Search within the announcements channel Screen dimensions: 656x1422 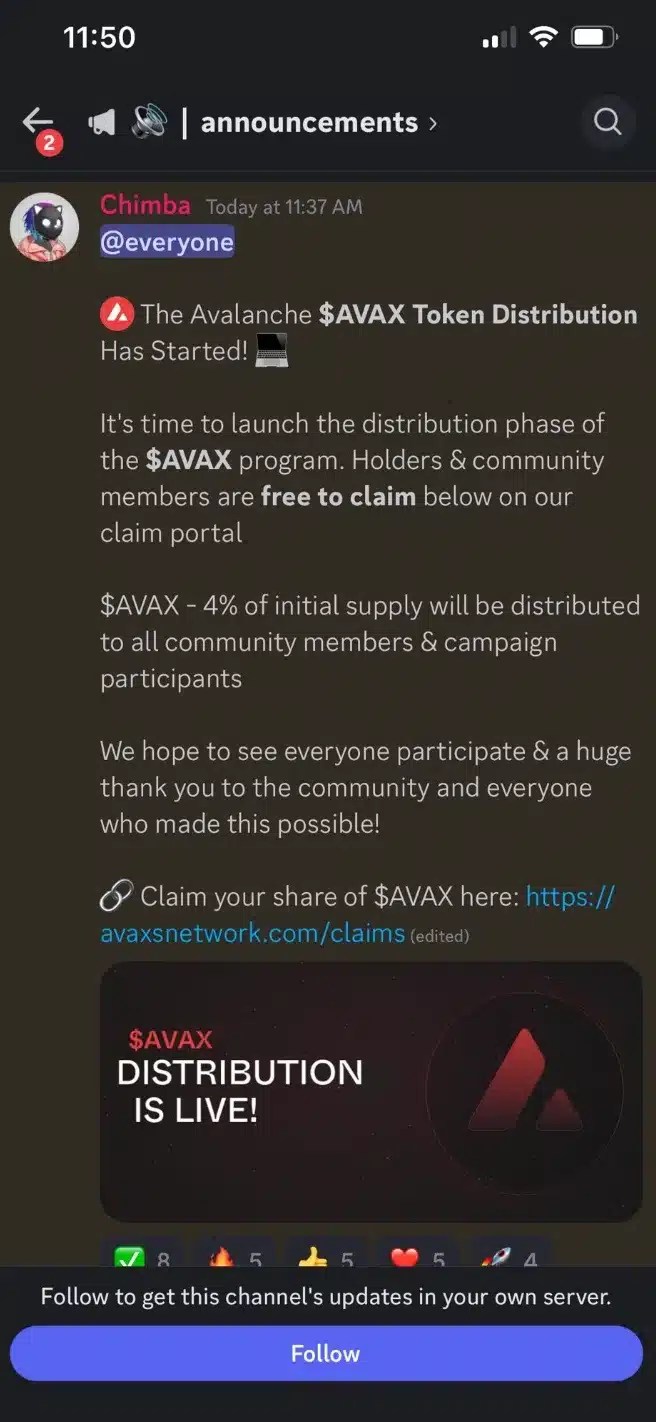(x=607, y=122)
